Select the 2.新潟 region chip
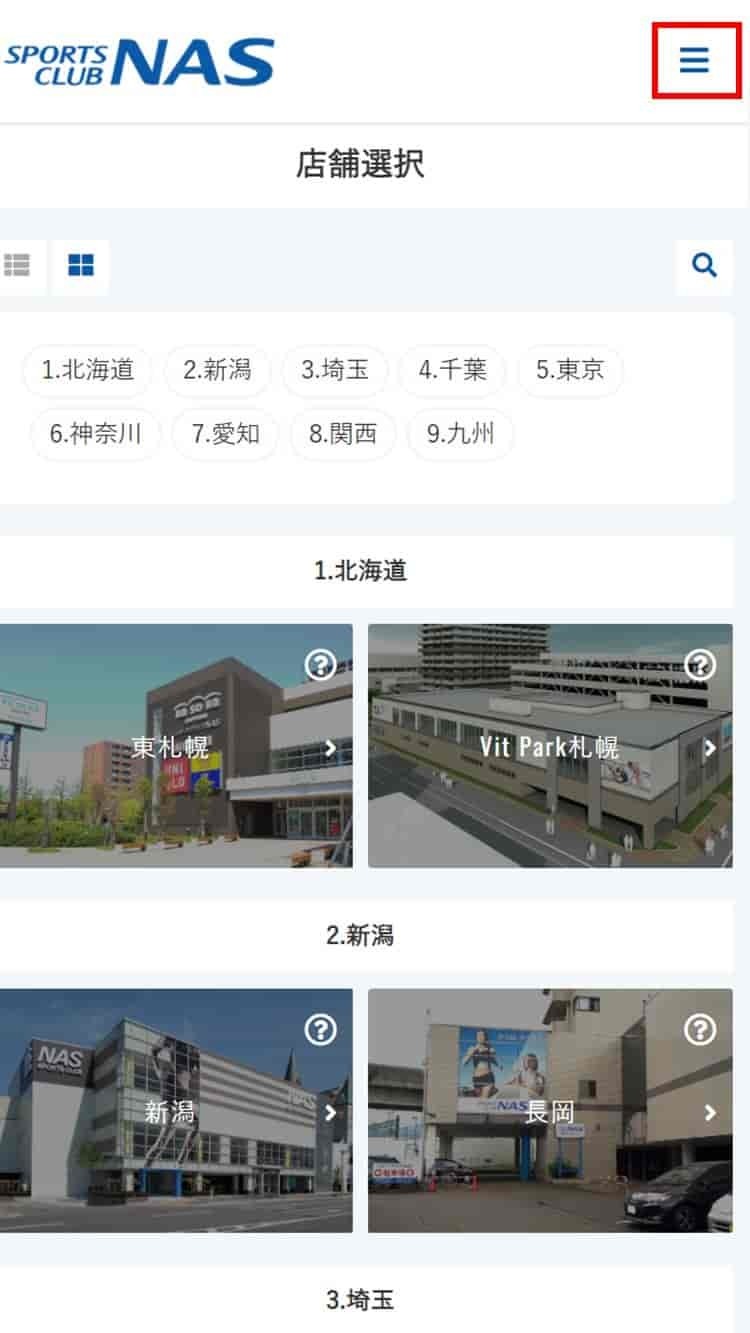Viewport: 750px width, 1333px height. pos(217,371)
